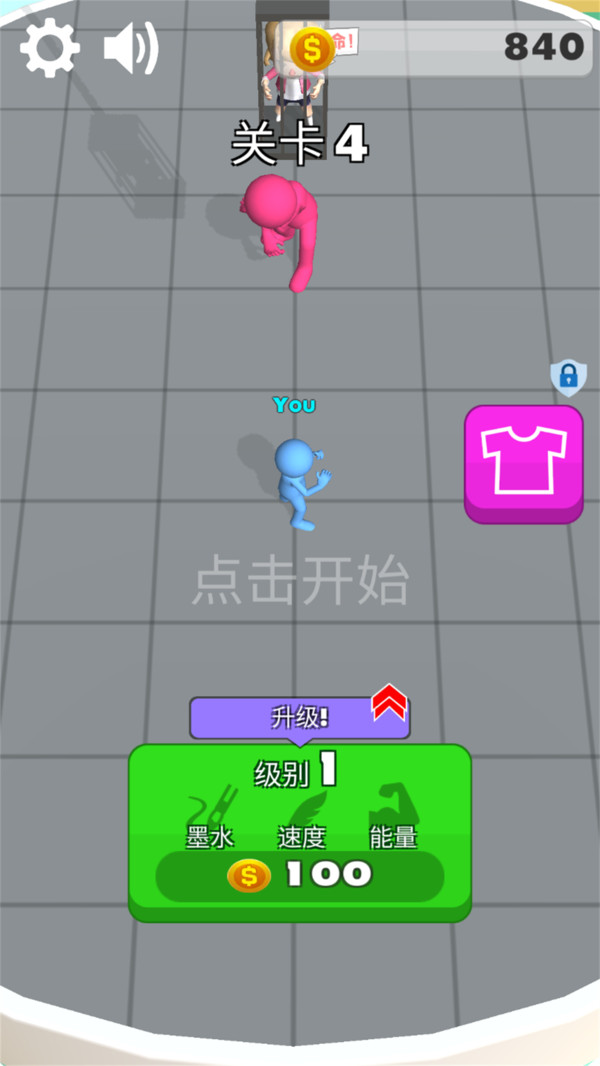Mute the game sound

tap(131, 48)
